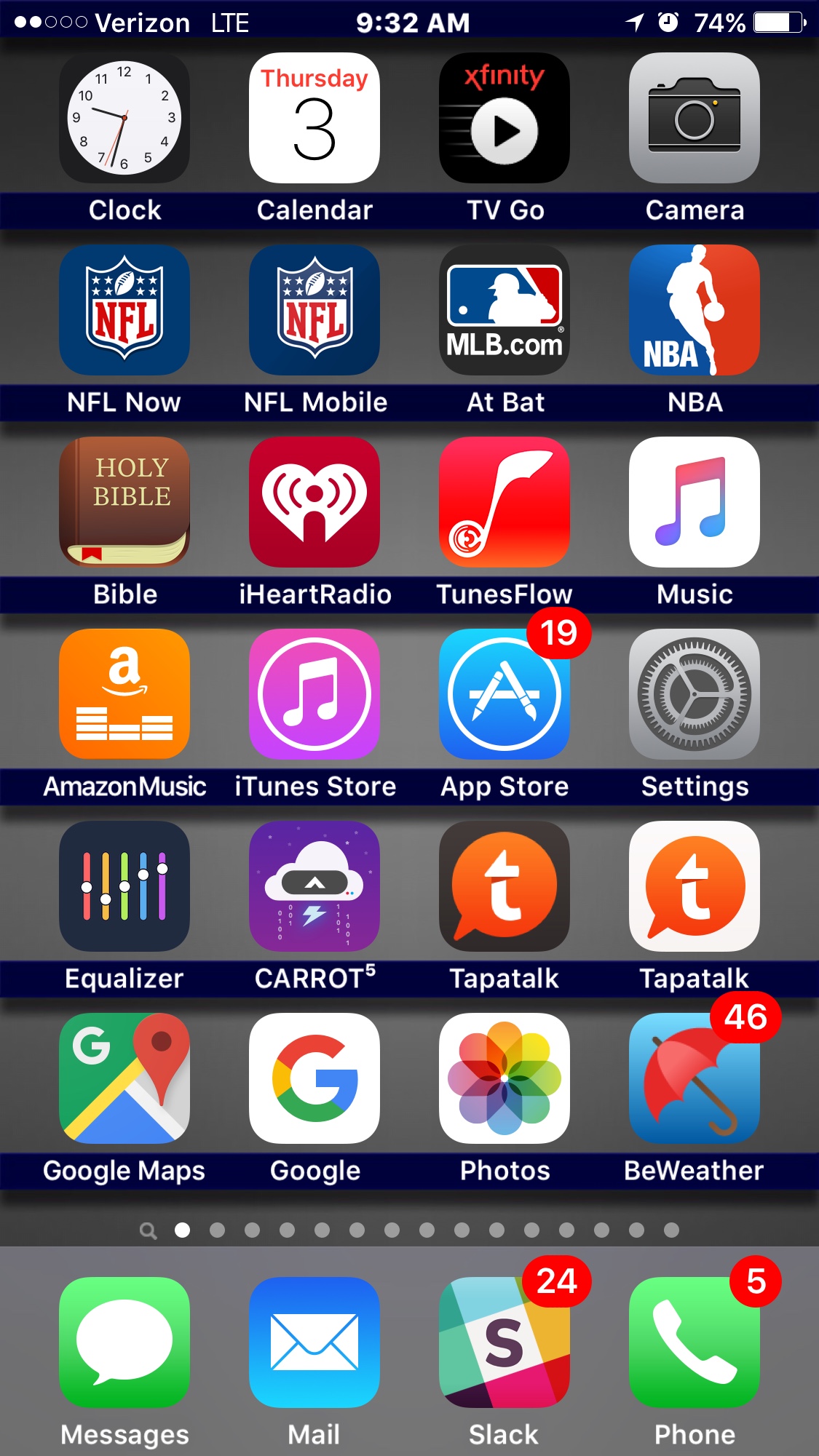This screenshot has width=819, height=1456.
Task: Launch the Photos app
Action: click(505, 1078)
